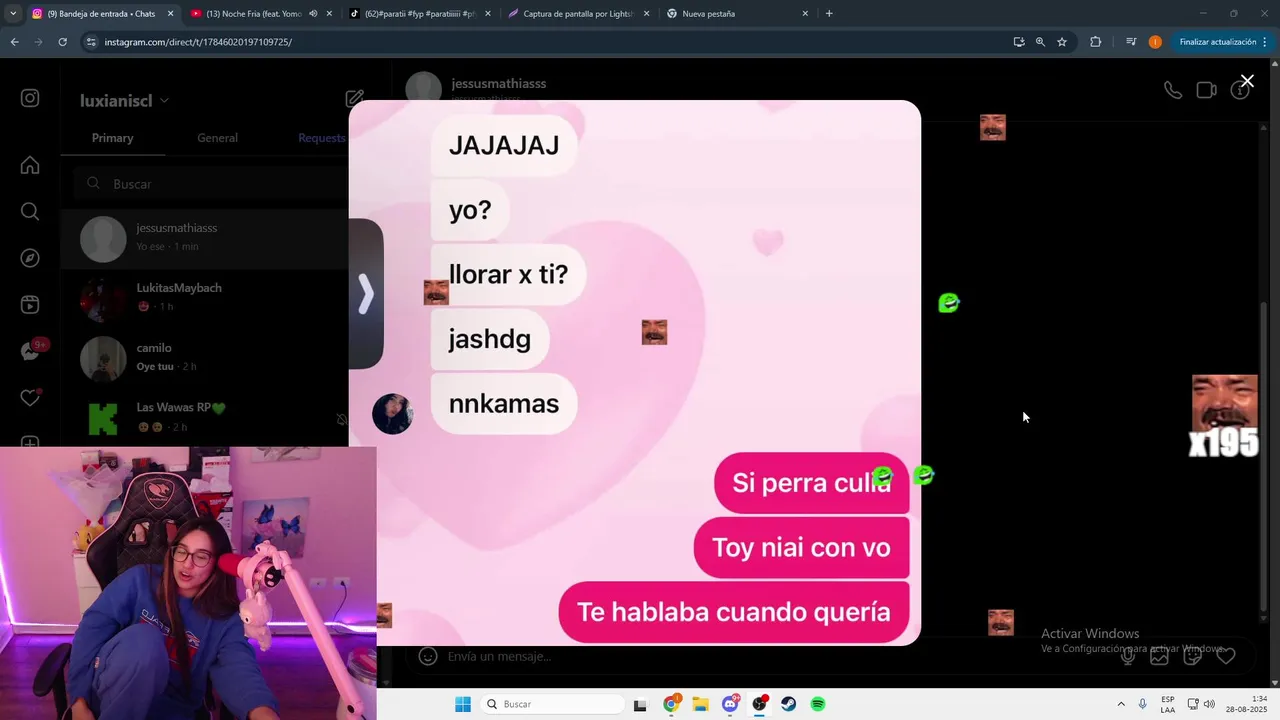The width and height of the screenshot is (1280, 720).
Task: Close the Nueva pestaña tab
Action: tap(805, 14)
